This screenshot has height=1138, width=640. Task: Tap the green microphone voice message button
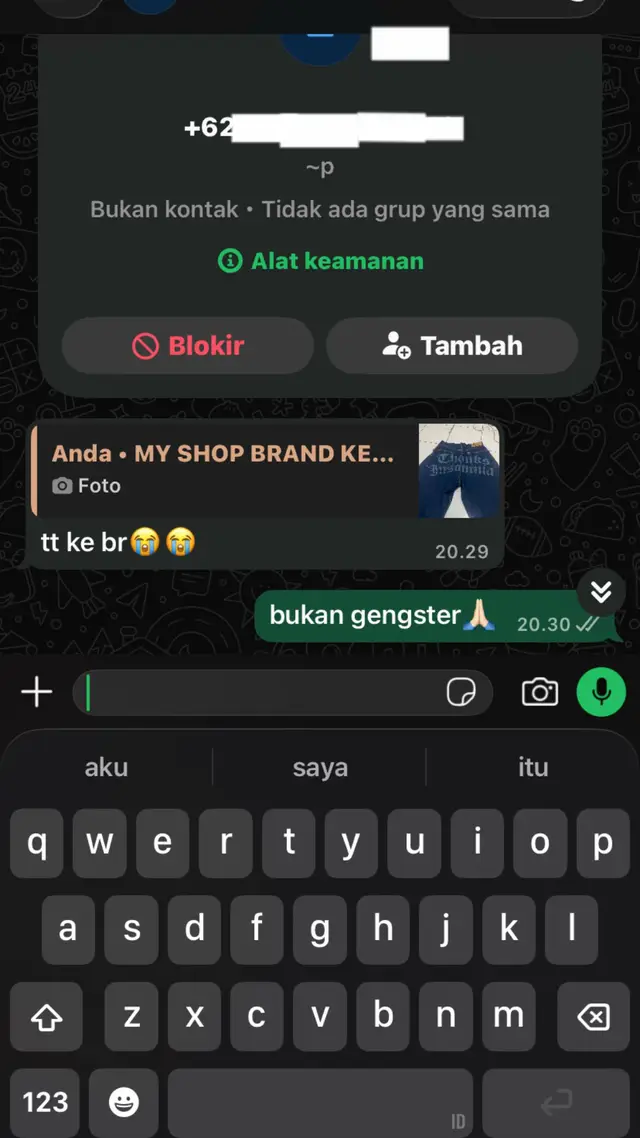pos(601,692)
